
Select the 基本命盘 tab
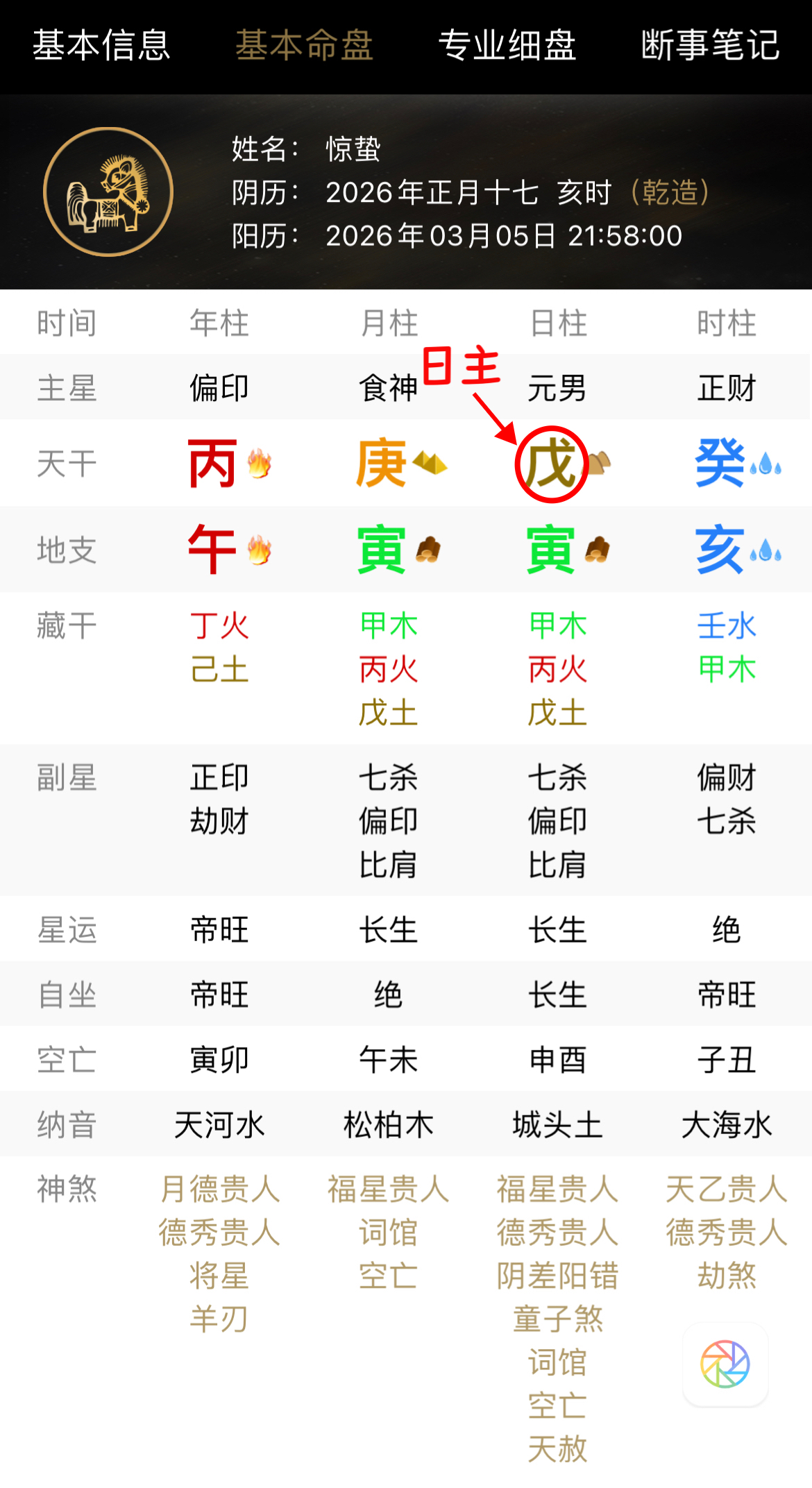coord(304,46)
